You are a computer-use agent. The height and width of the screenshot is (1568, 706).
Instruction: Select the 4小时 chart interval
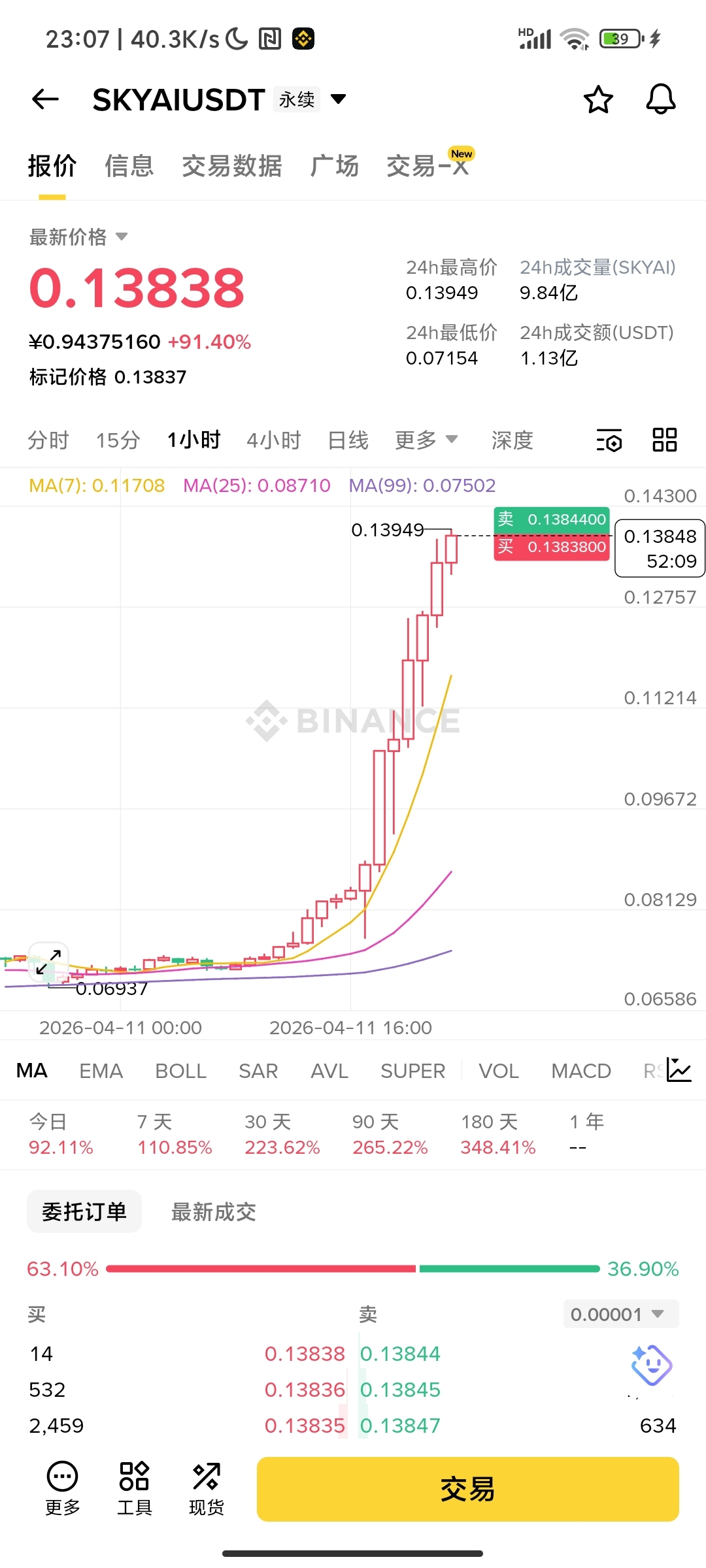click(273, 440)
